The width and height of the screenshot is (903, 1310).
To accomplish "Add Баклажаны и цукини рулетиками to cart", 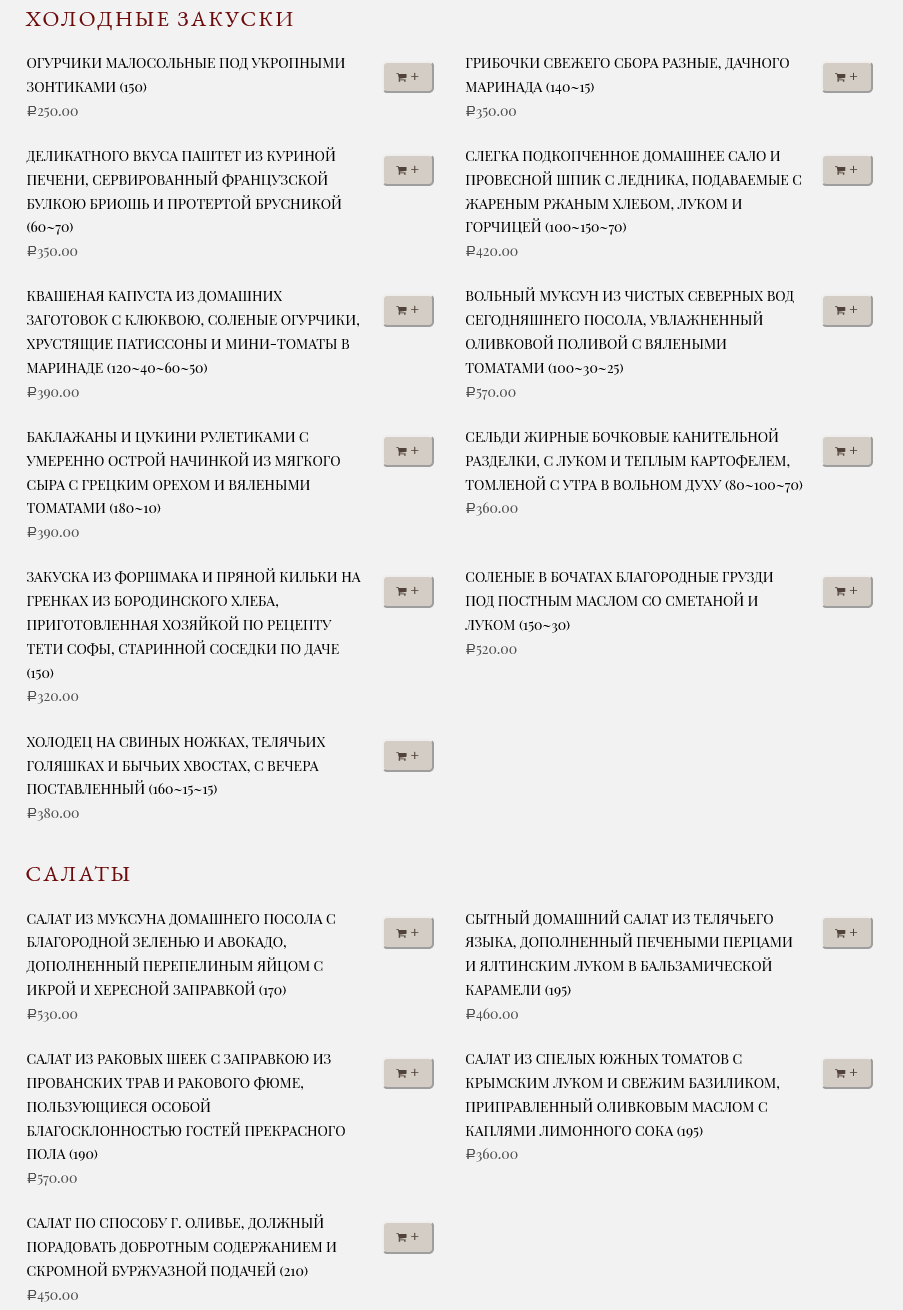I will [408, 451].
